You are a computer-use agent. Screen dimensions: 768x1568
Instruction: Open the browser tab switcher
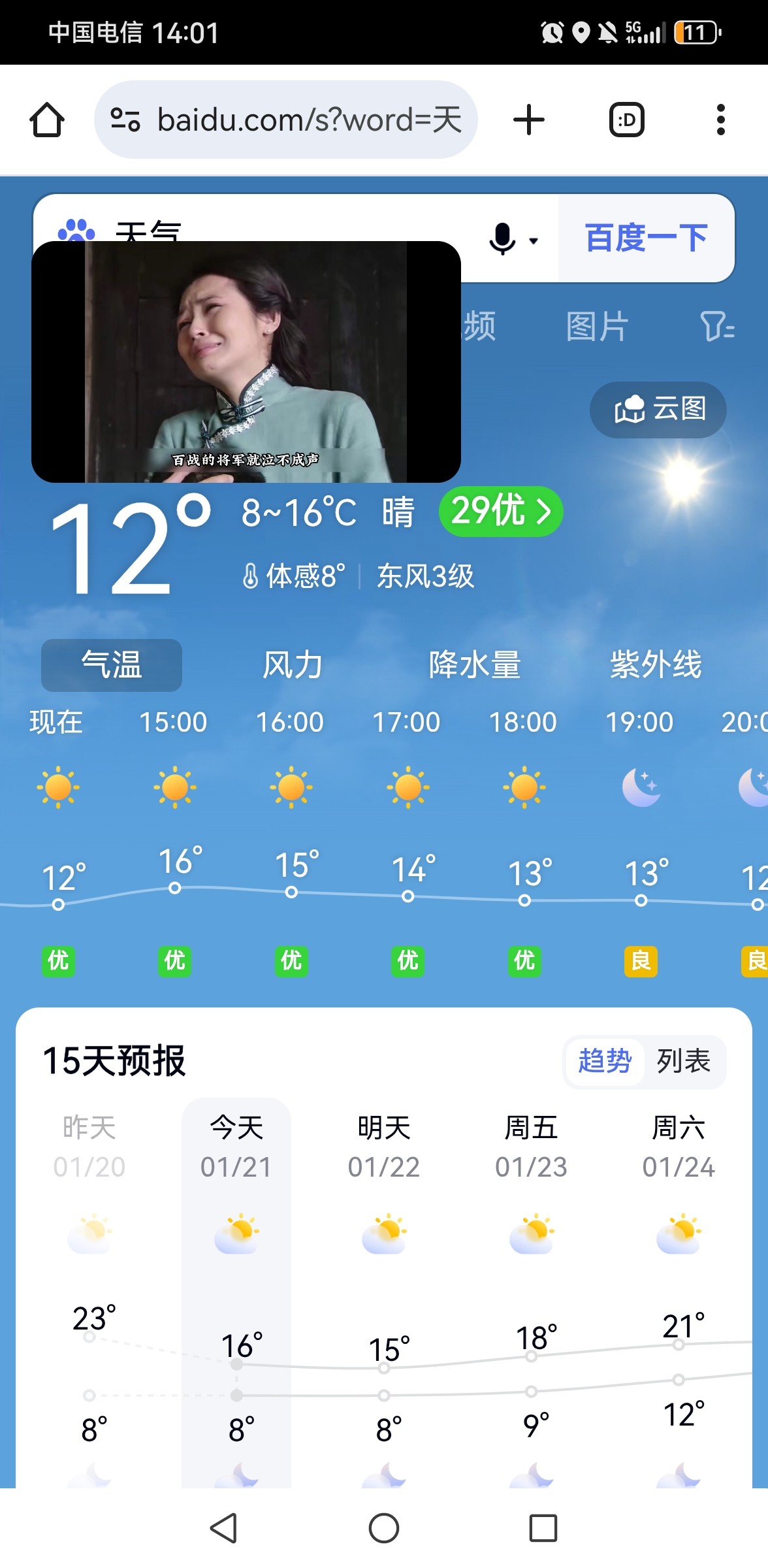click(x=625, y=120)
